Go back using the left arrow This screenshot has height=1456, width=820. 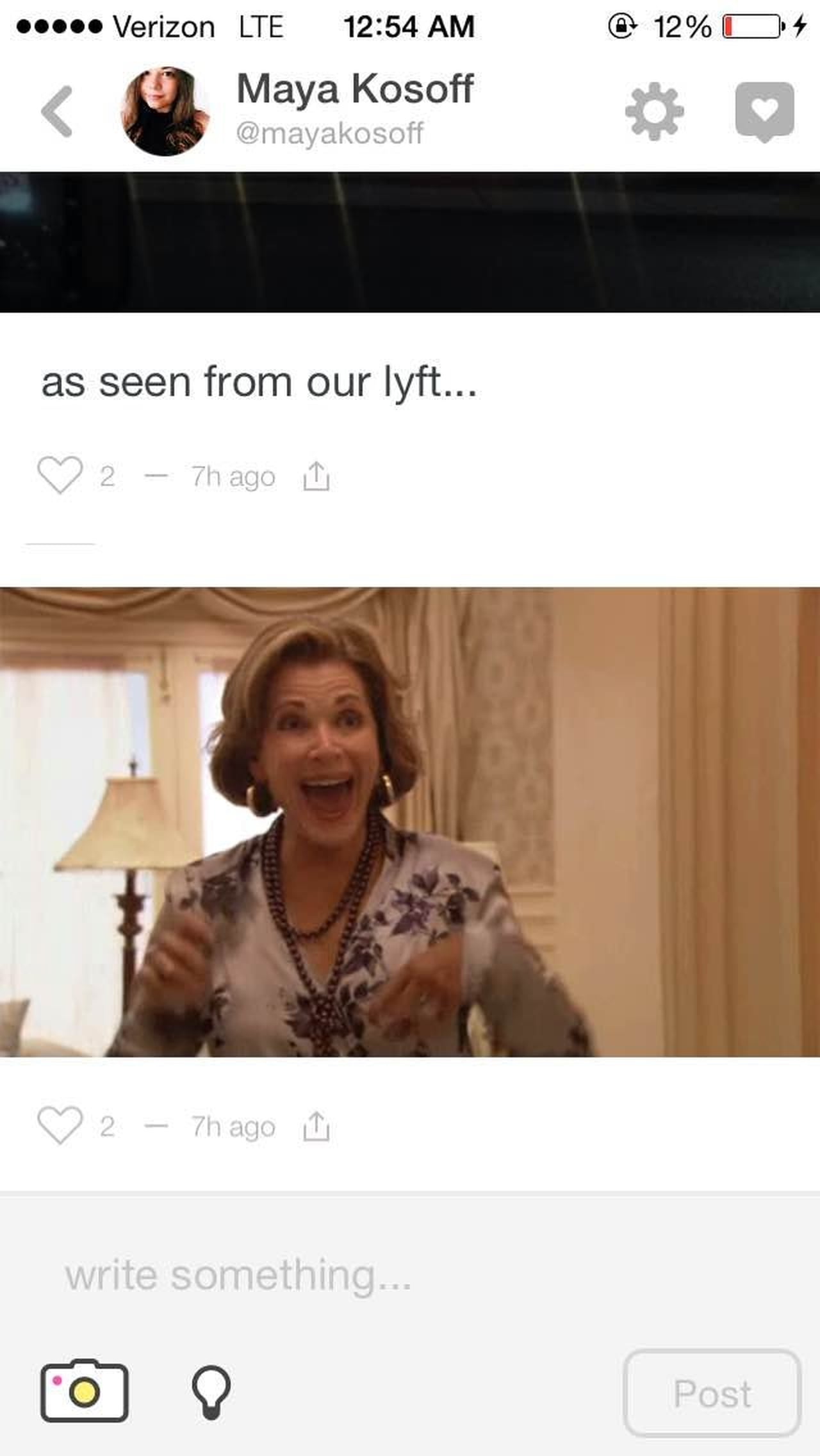click(57, 112)
